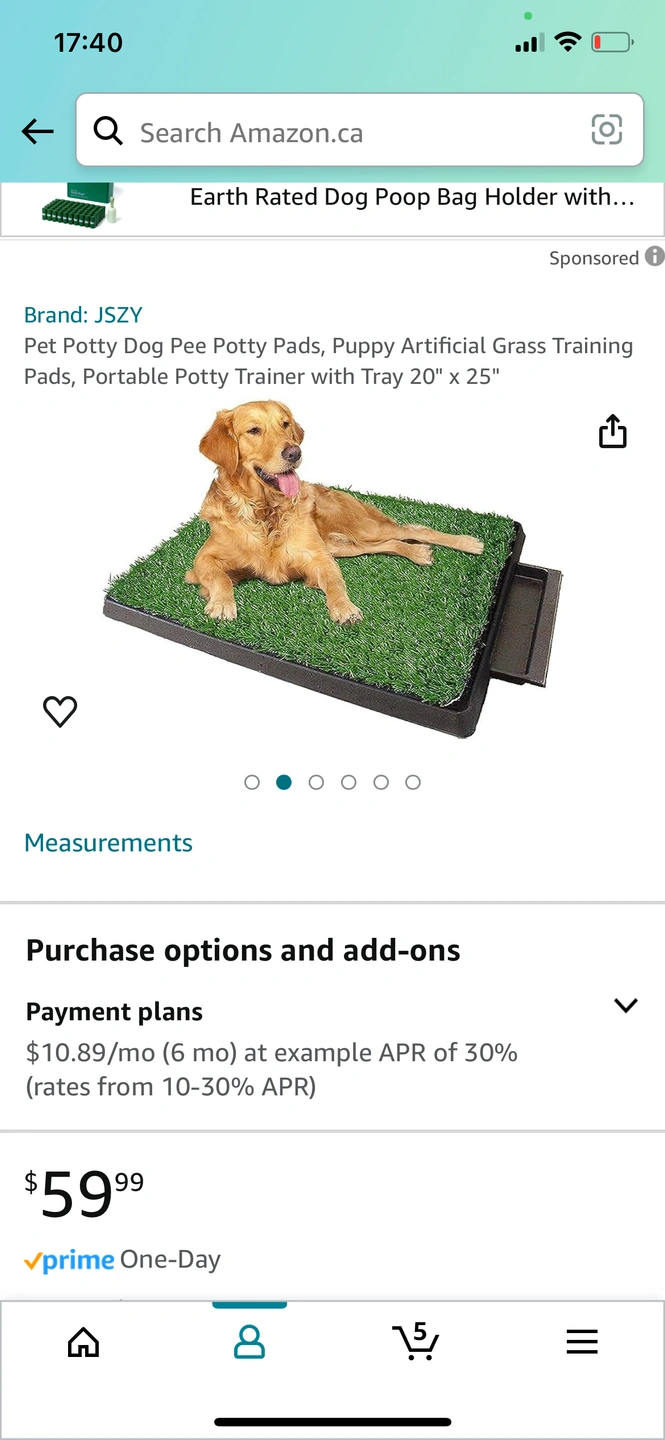Open the shopping cart with 5 items

(x=415, y=1342)
